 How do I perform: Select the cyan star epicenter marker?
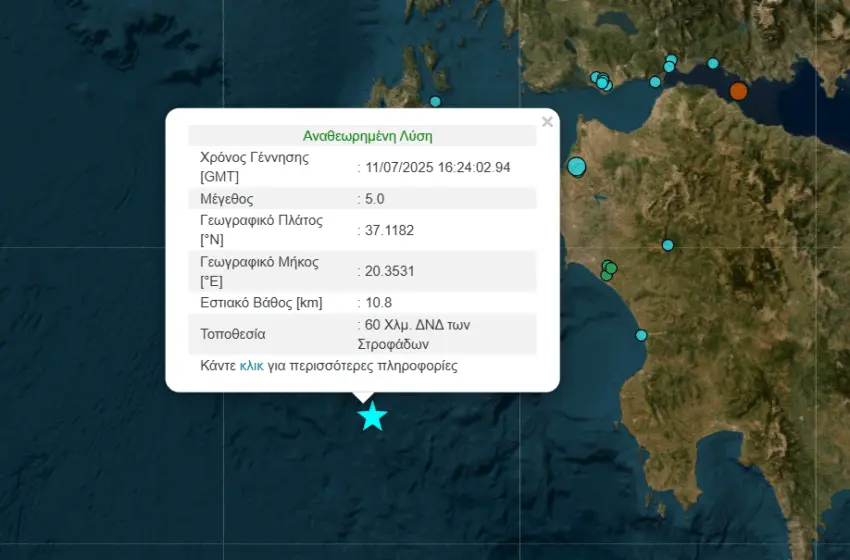click(x=372, y=416)
